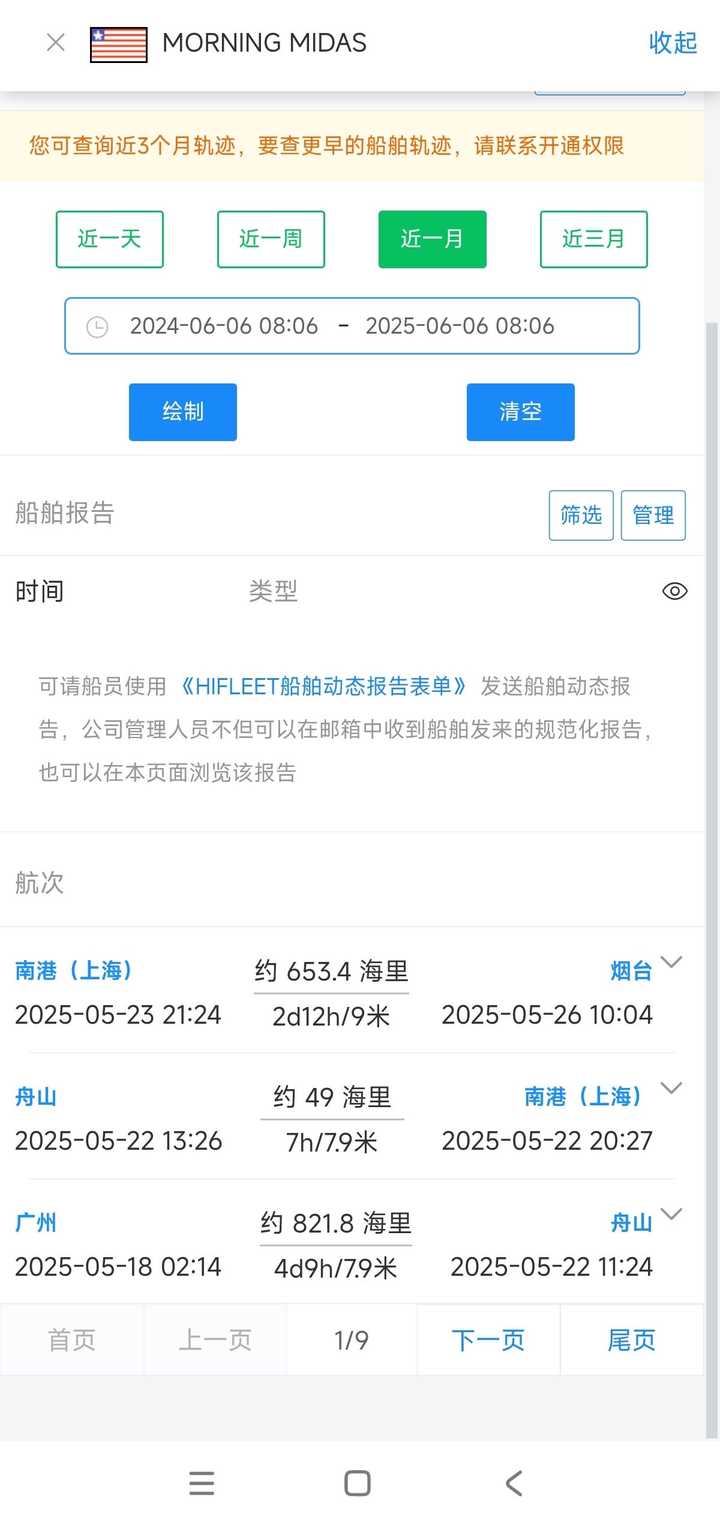
Task: Switch to the 近三月 time range
Action: 594,239
